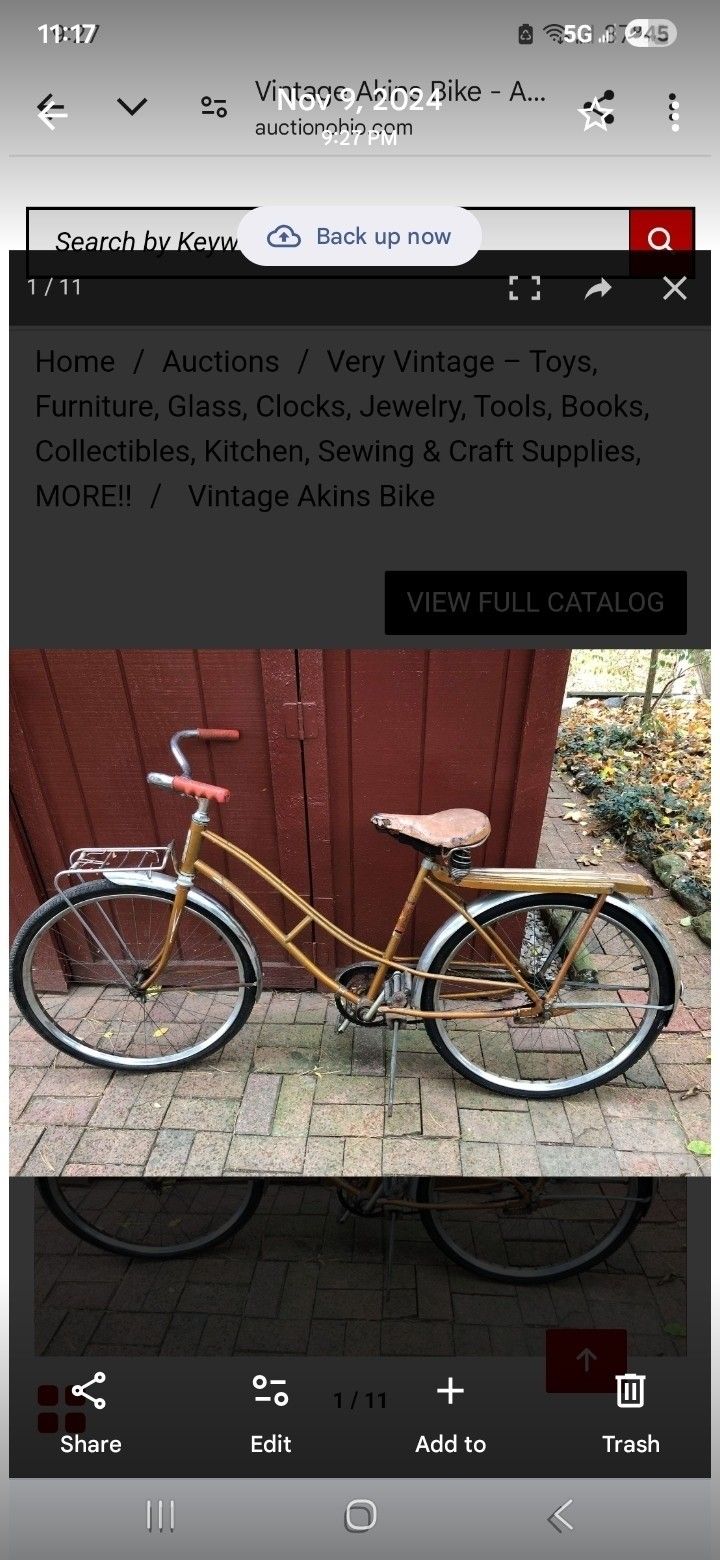
Task: Enter fullscreen view of the screenshot
Action: tap(523, 288)
